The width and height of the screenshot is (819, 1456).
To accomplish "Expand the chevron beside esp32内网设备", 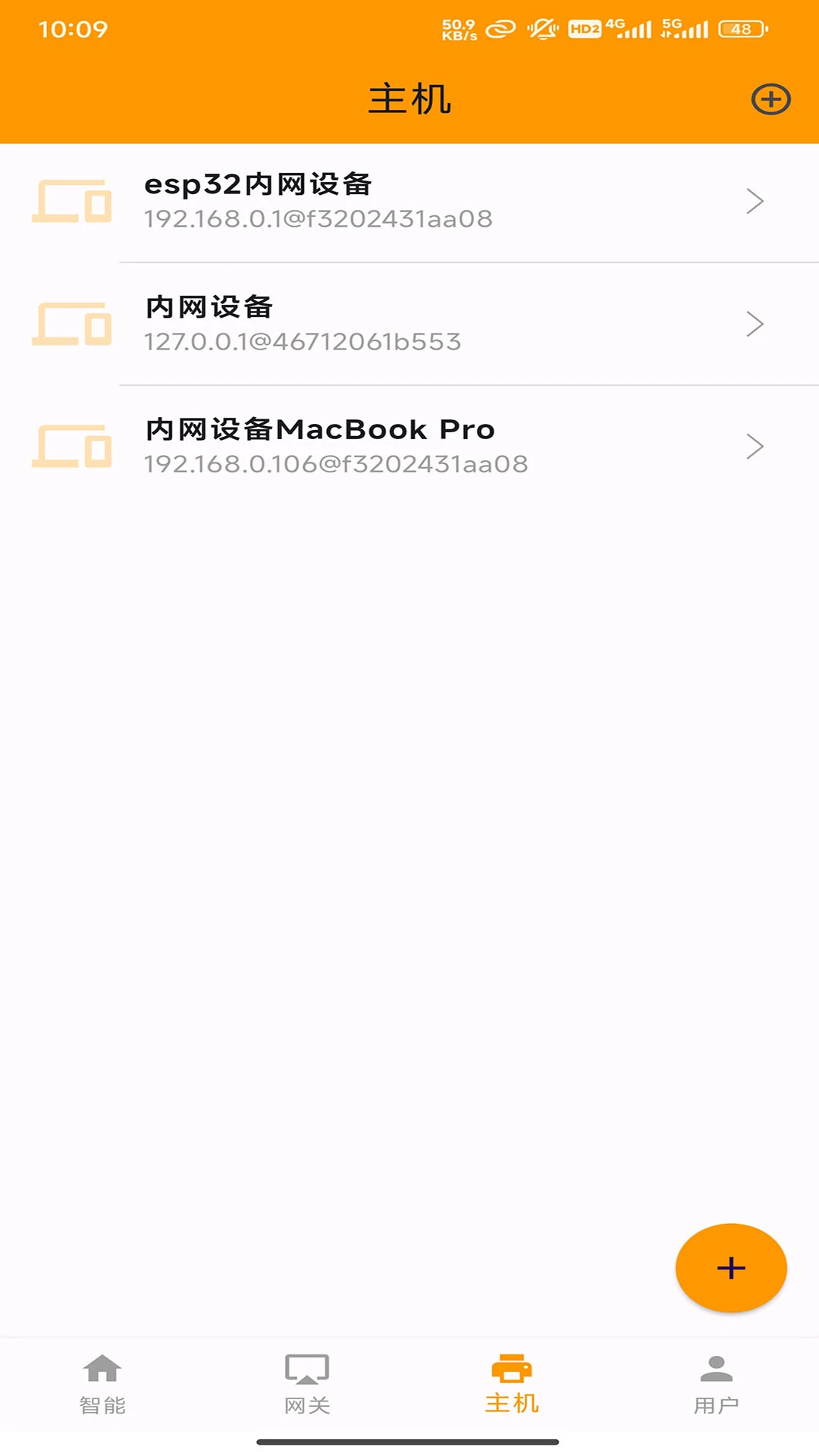I will pos(755,201).
